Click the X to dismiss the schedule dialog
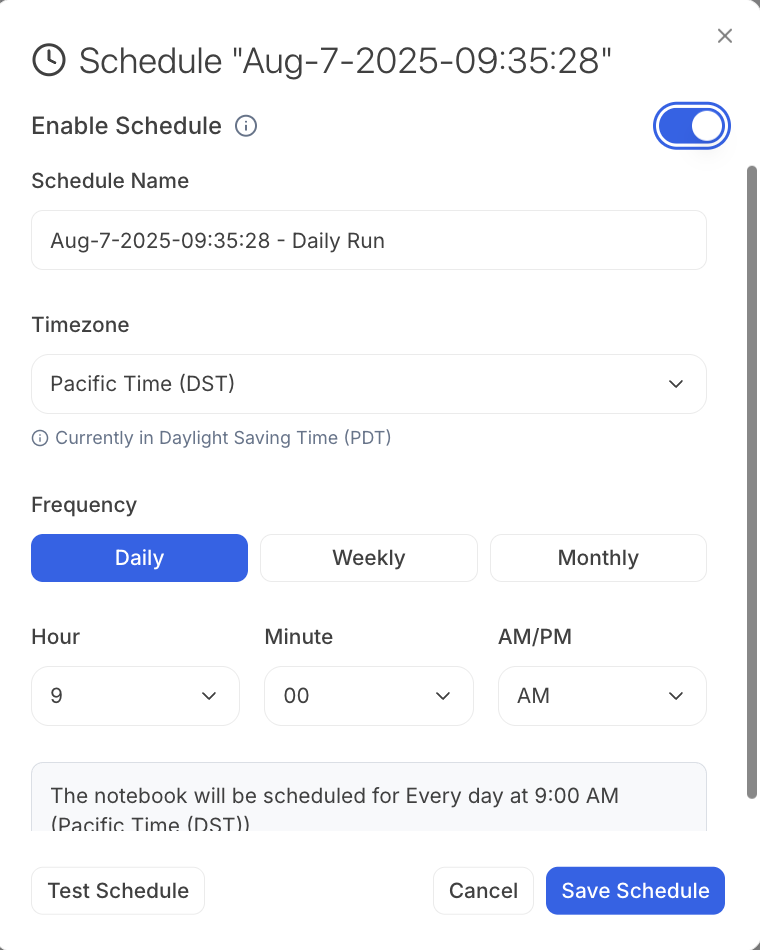This screenshot has width=760, height=950. pyautogui.click(x=725, y=35)
